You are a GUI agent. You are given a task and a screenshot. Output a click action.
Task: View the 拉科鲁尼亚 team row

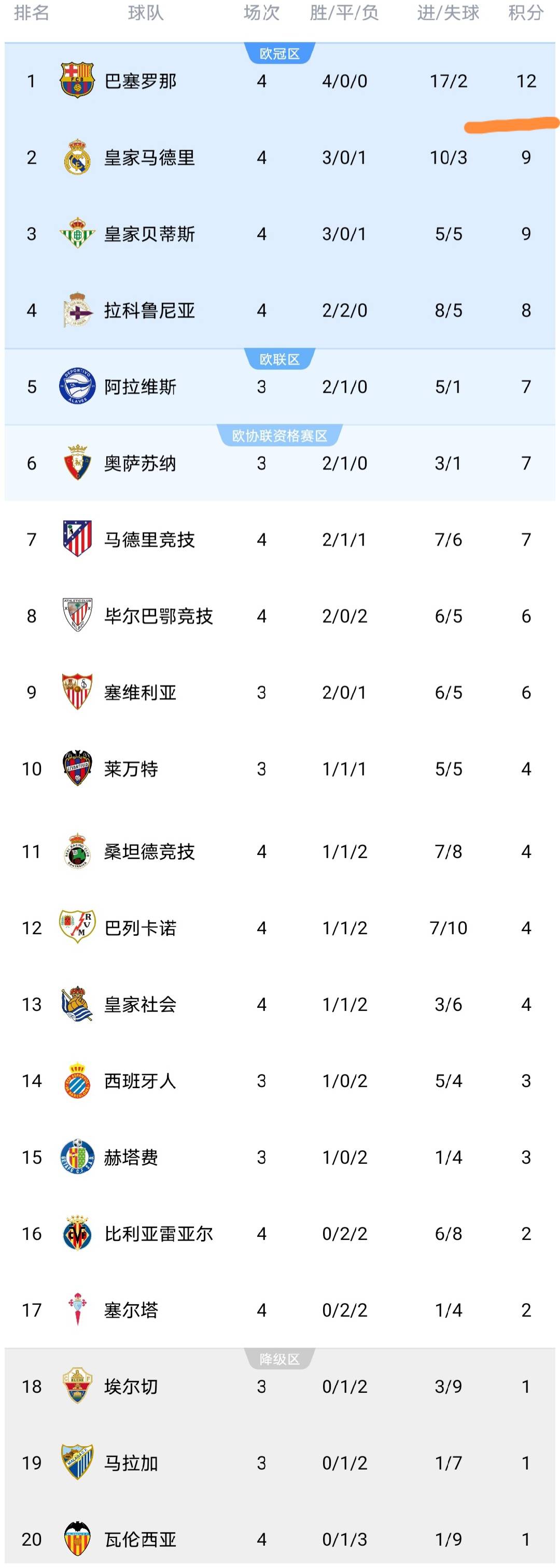[279, 310]
